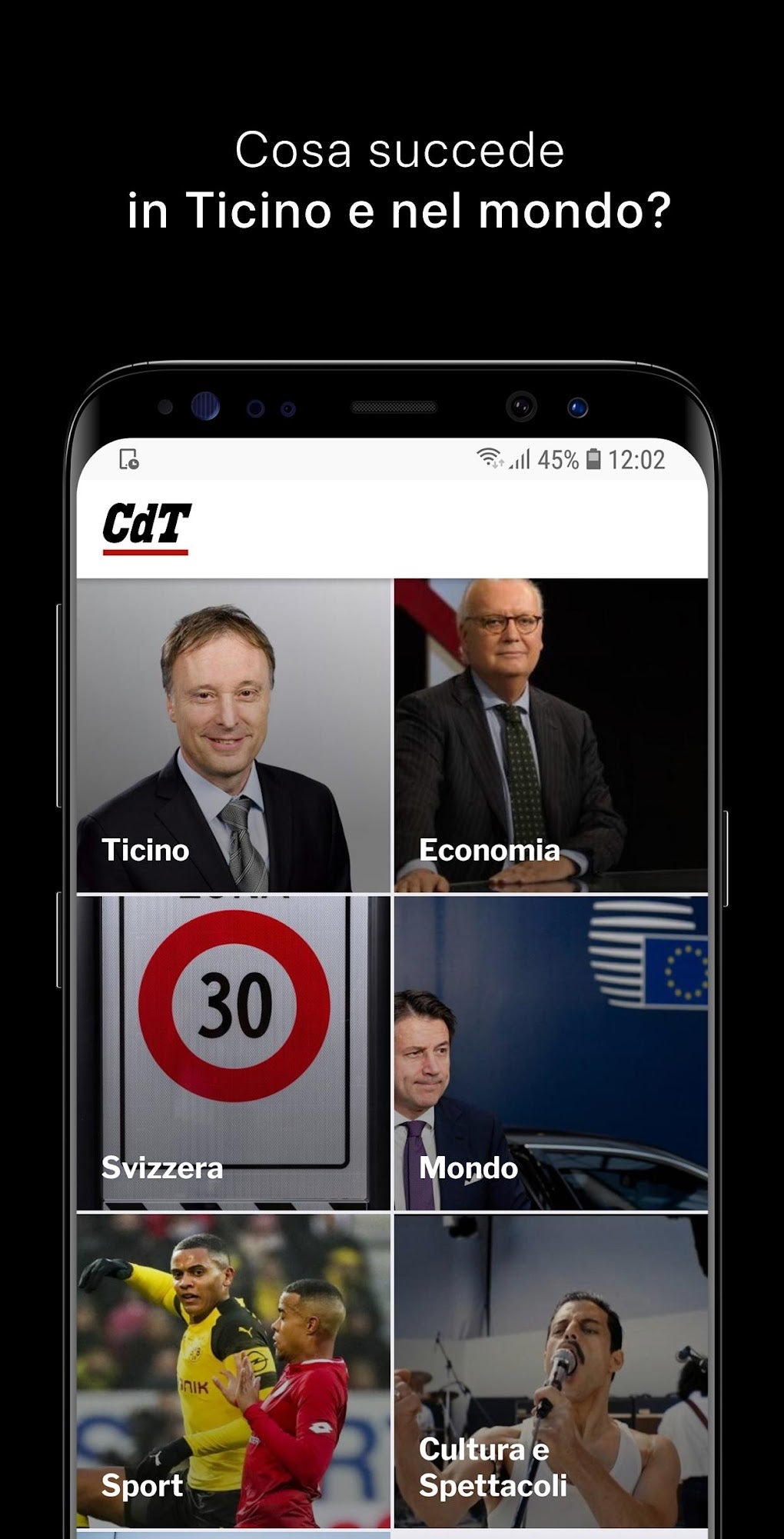Tap the 45% battery percentage indicator
The width and height of the screenshot is (784, 1539).
tap(558, 459)
